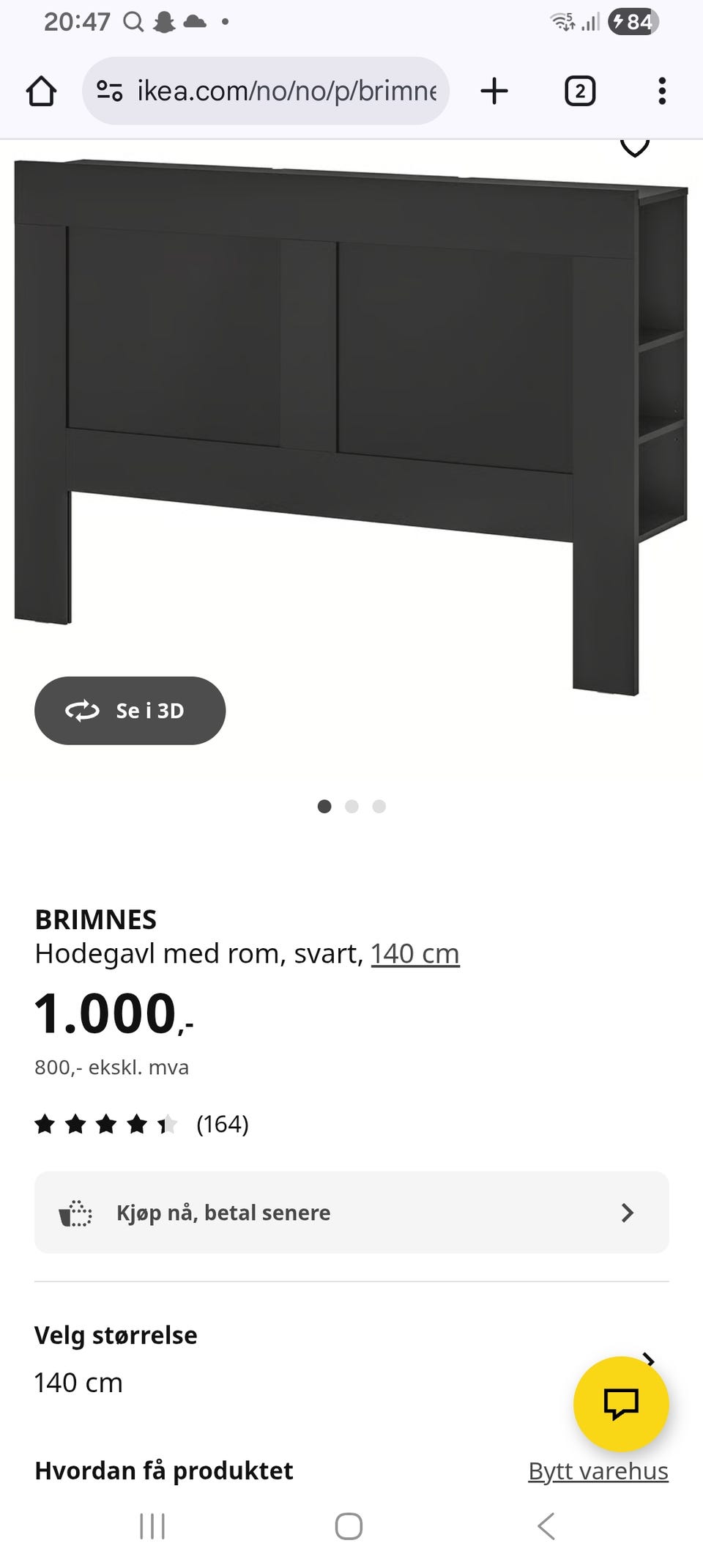Image resolution: width=703 pixels, height=1568 pixels.
Task: Open Kjøp nå, betal senere
Action: pyautogui.click(x=351, y=1213)
